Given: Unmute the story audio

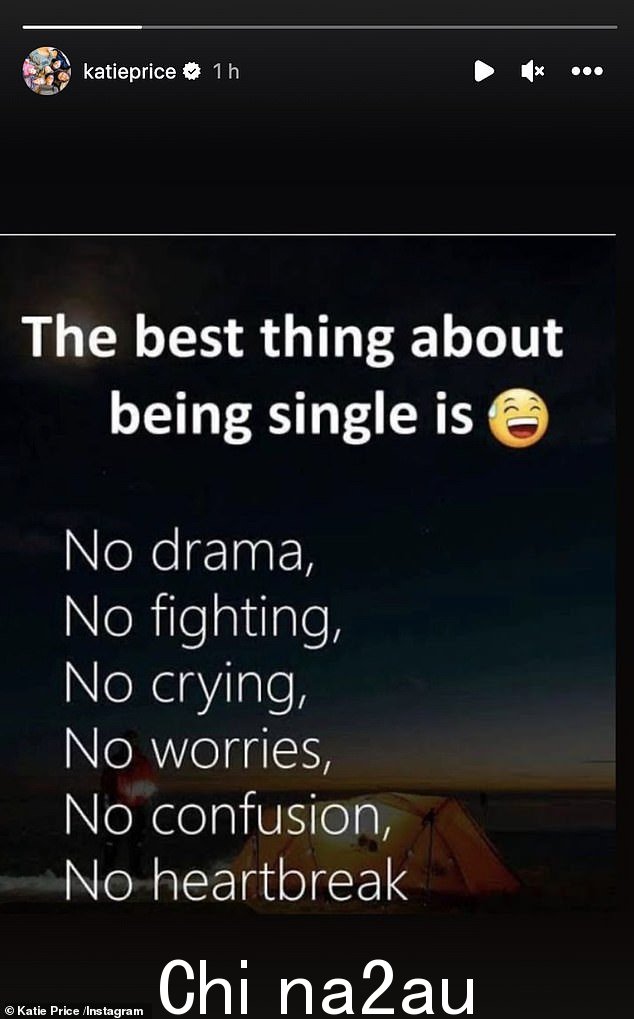Looking at the screenshot, I should click(533, 71).
